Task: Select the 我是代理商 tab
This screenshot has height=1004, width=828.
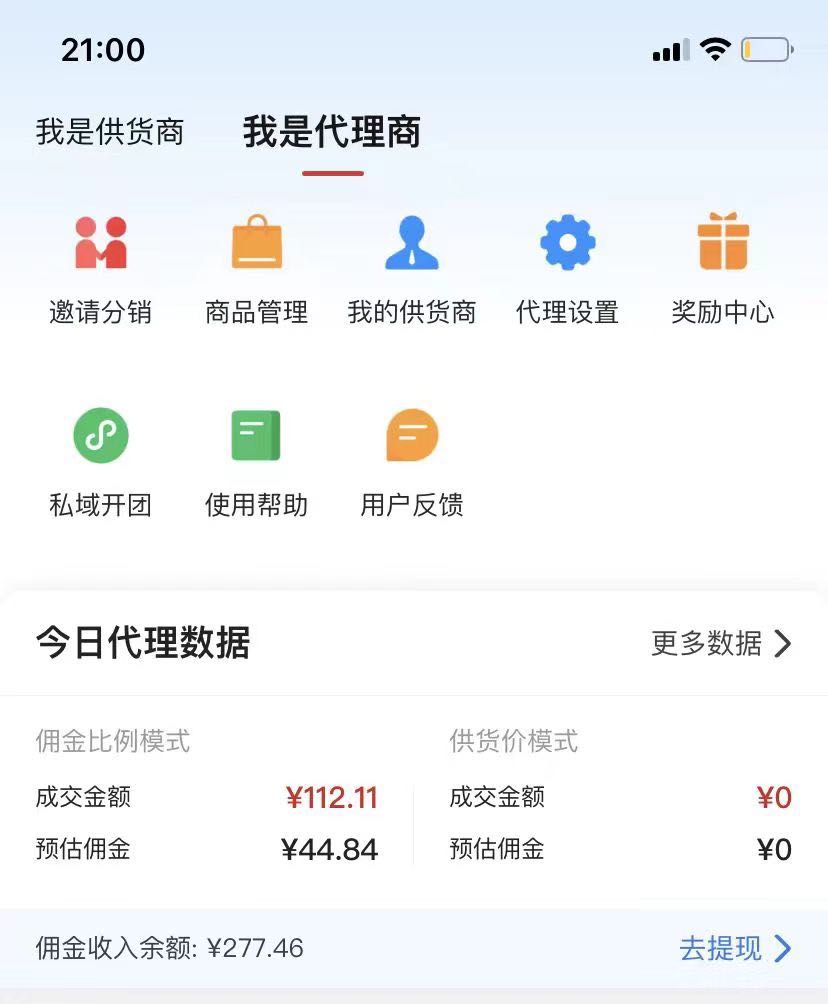Action: click(x=332, y=132)
